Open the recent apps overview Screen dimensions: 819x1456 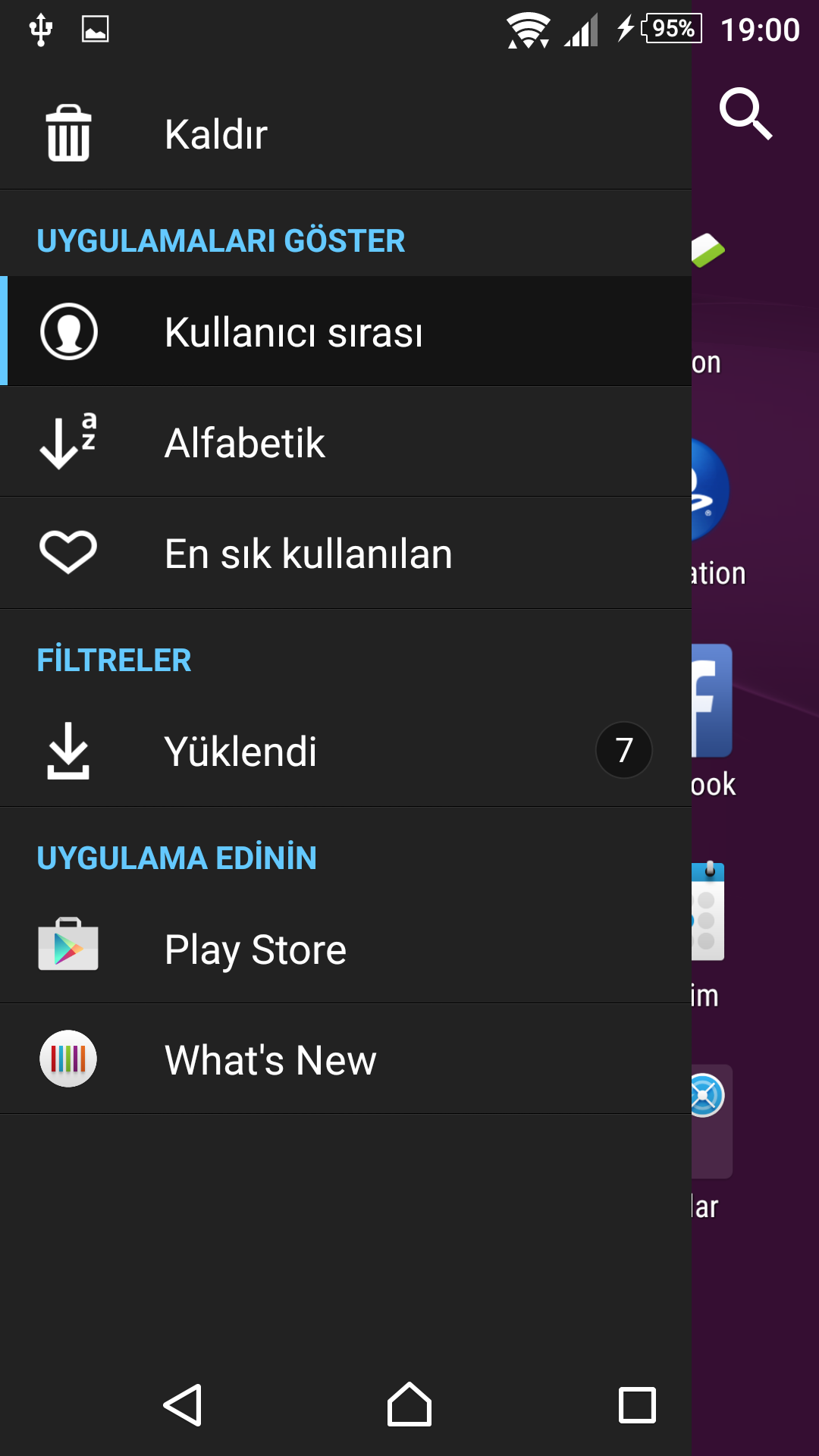[637, 1405]
